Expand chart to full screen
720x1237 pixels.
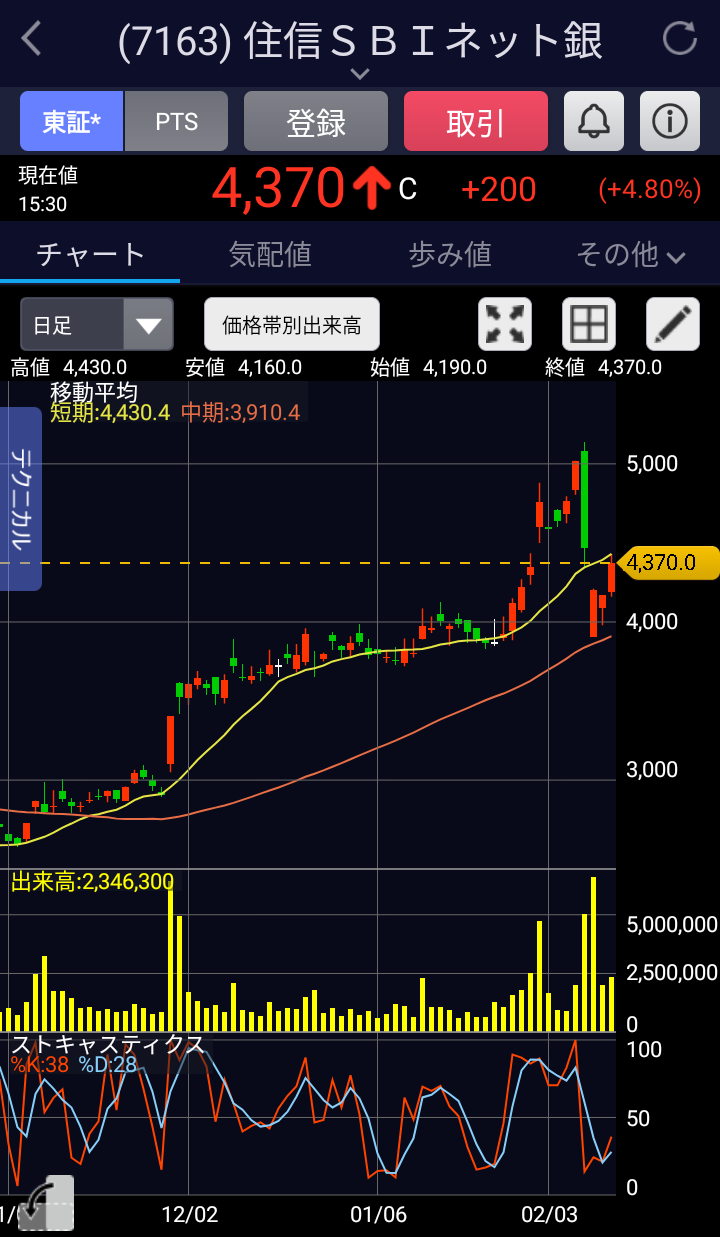pos(505,325)
